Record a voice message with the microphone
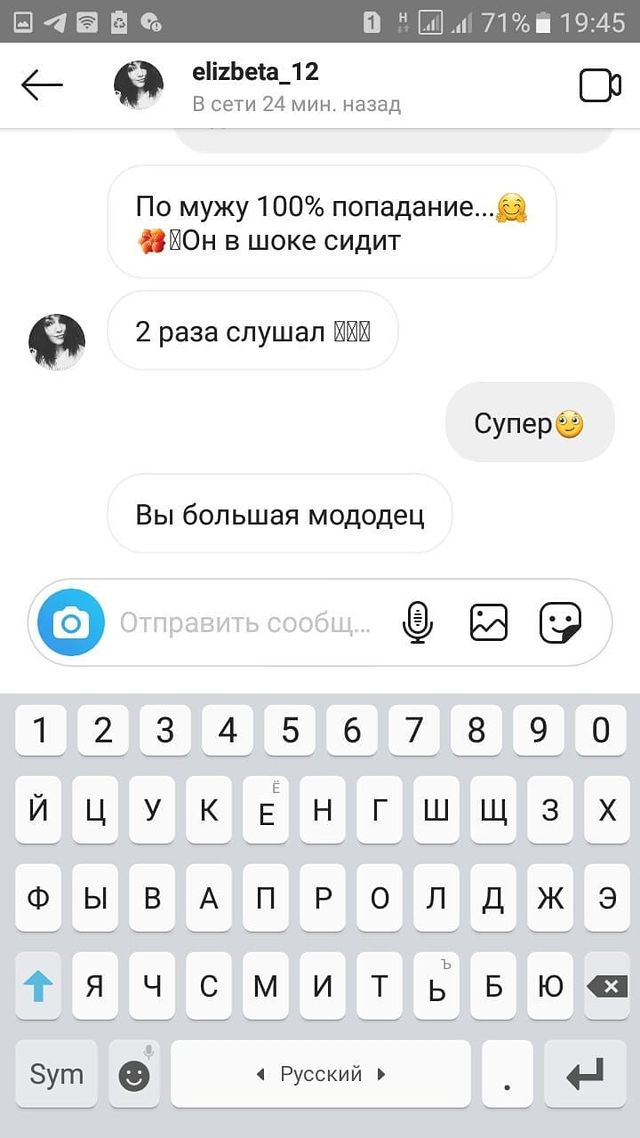Viewport: 640px width, 1138px height. [x=417, y=623]
